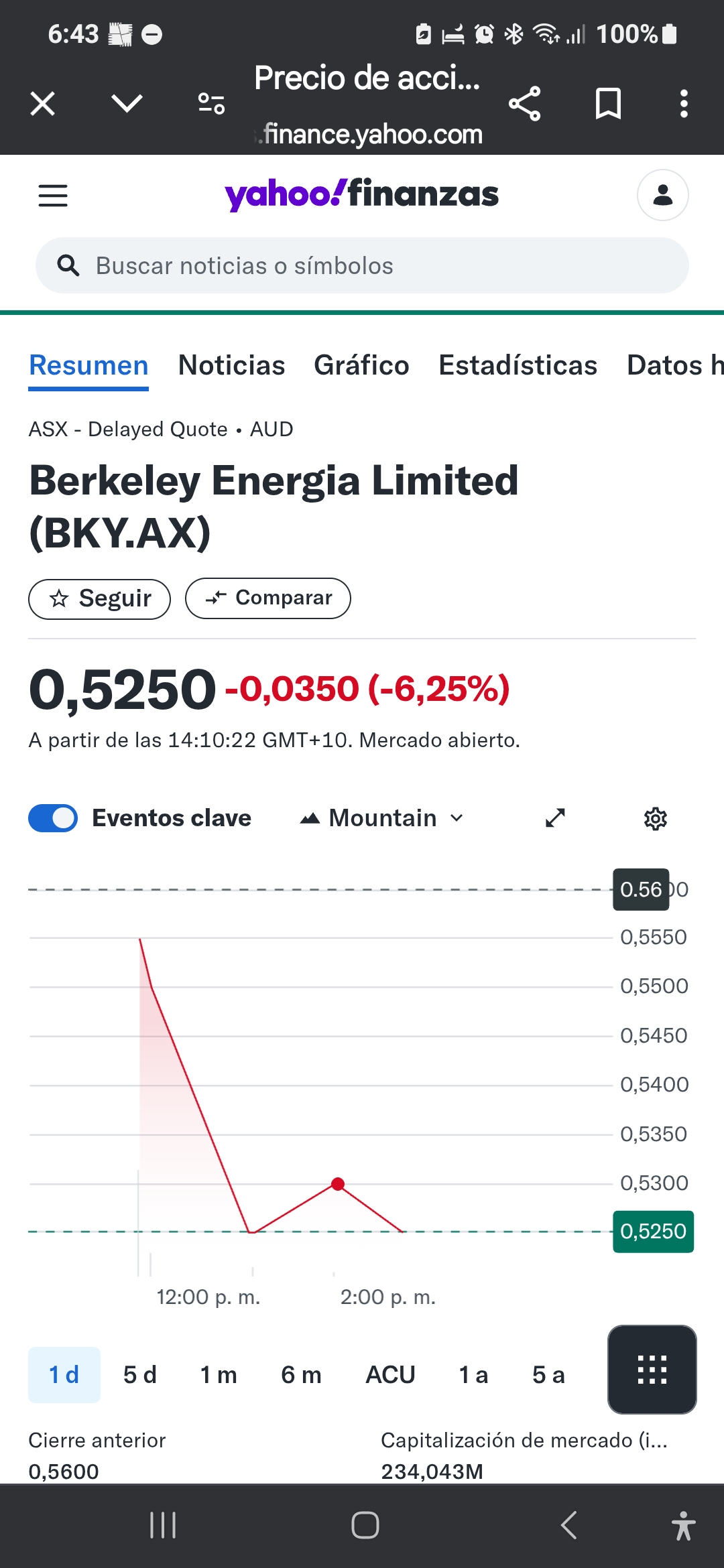
Task: Expand the chart to fullscreen
Action: pyautogui.click(x=555, y=818)
